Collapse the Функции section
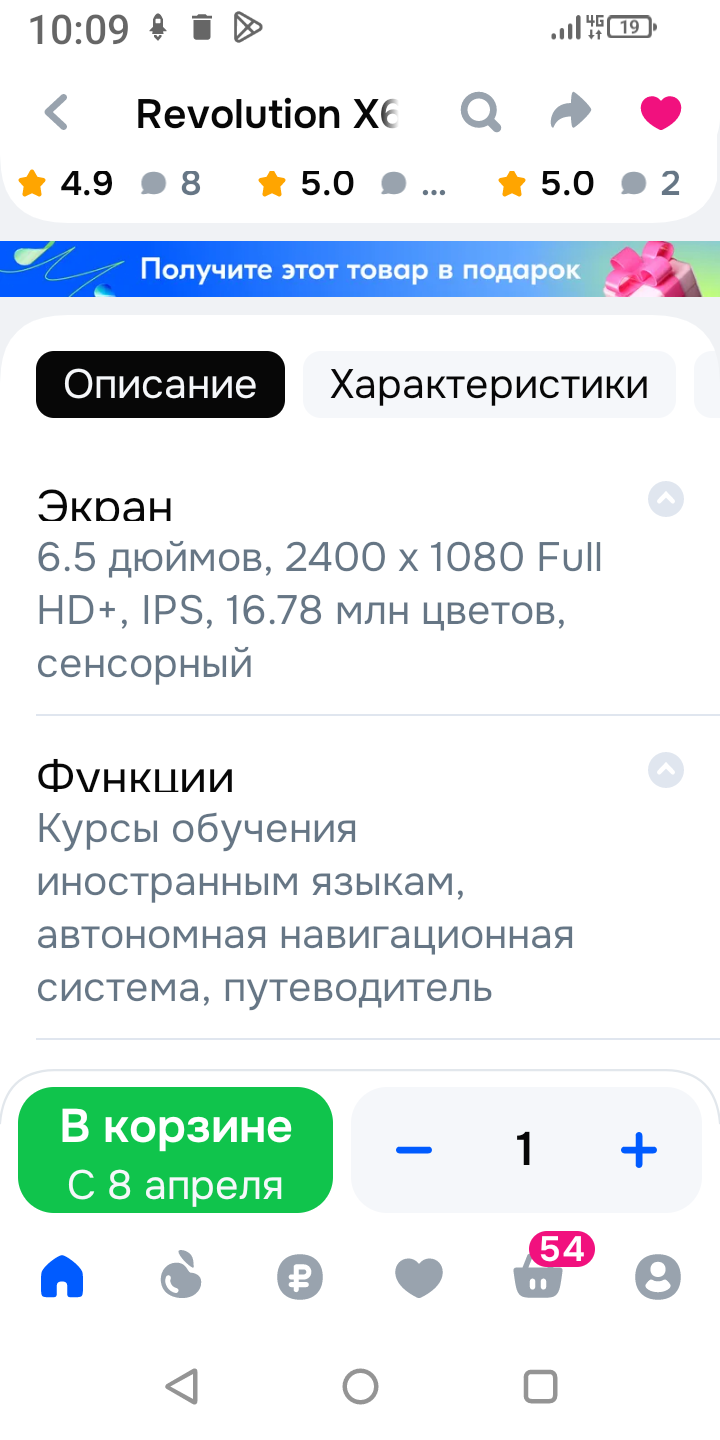 (666, 770)
